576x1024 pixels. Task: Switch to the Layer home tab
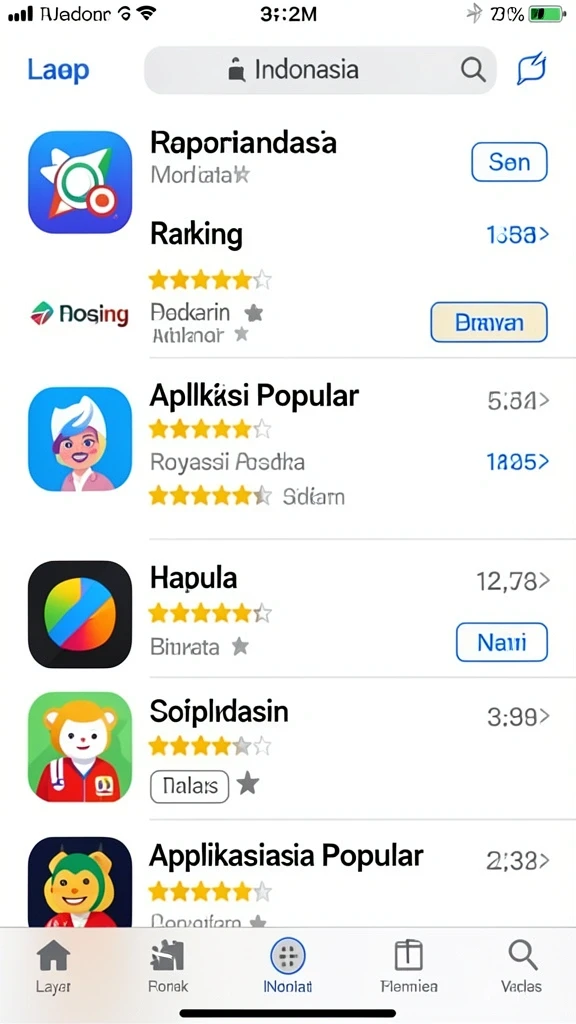pyautogui.click(x=54, y=967)
